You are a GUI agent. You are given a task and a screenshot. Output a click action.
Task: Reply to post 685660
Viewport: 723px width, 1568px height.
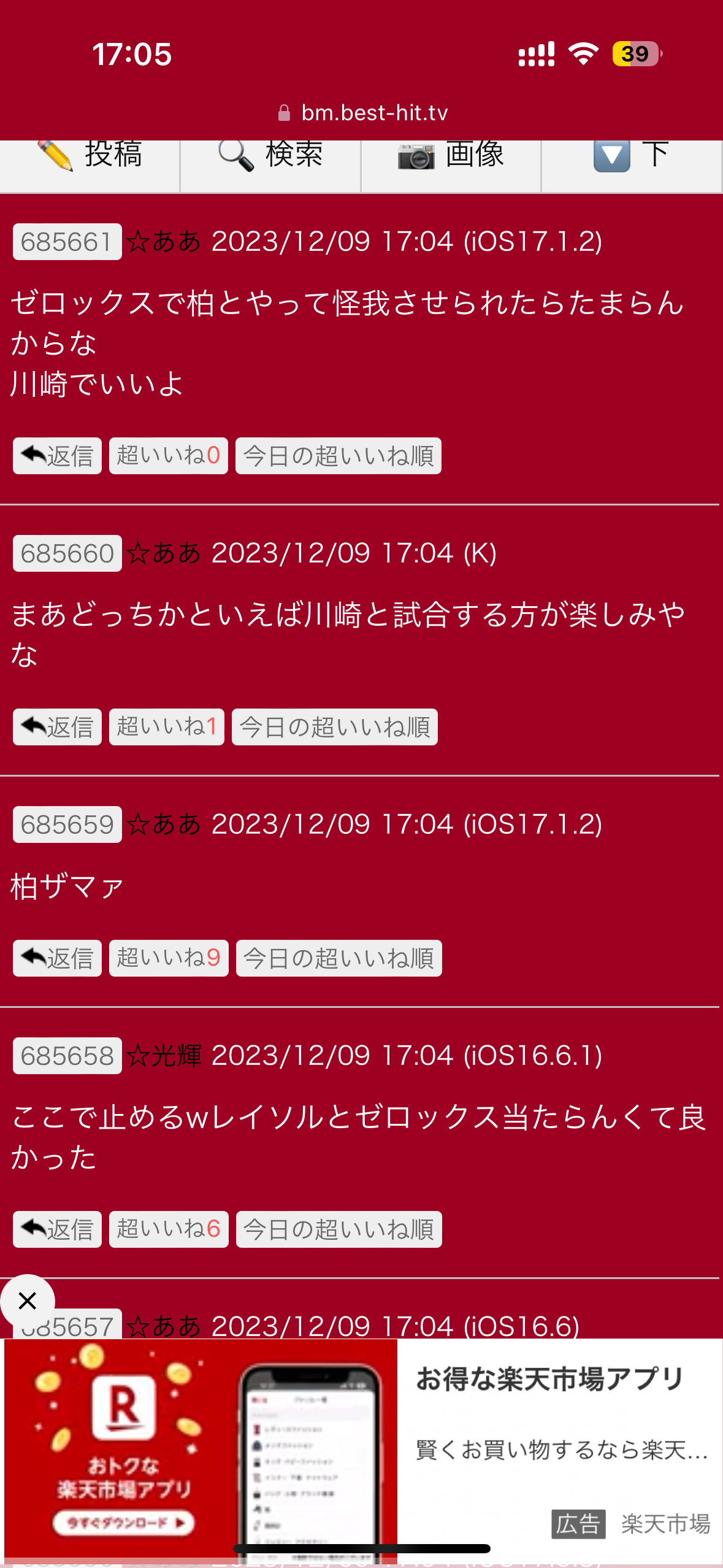pyautogui.click(x=57, y=727)
